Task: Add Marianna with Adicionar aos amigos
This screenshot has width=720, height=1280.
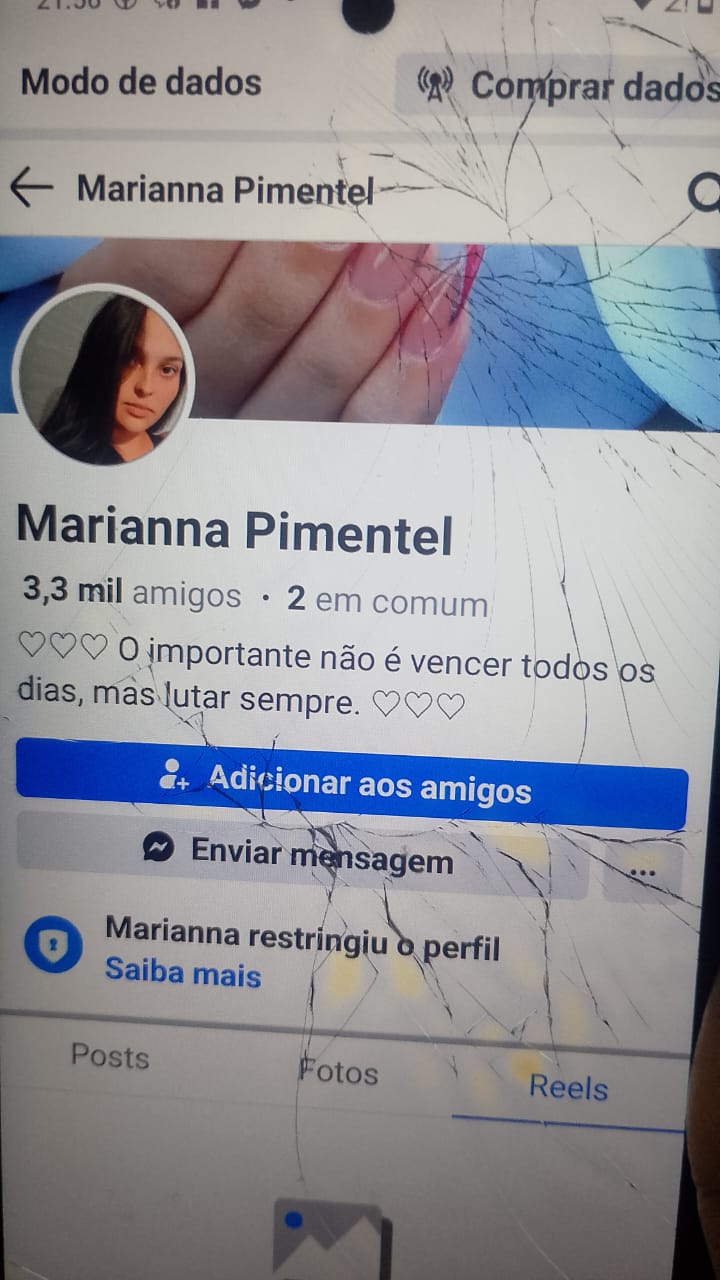Action: [x=351, y=782]
